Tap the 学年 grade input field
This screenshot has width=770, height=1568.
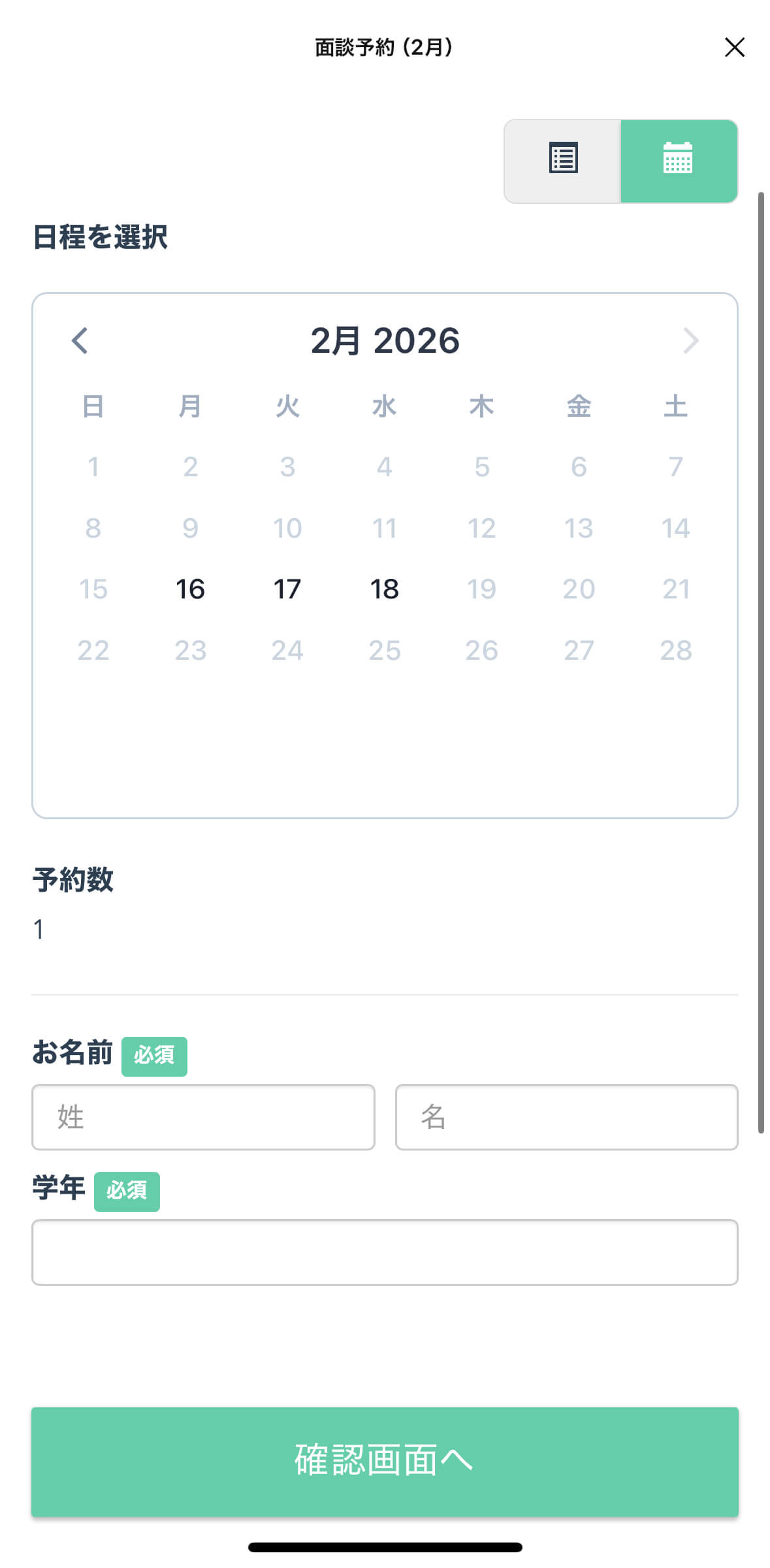(x=385, y=1252)
